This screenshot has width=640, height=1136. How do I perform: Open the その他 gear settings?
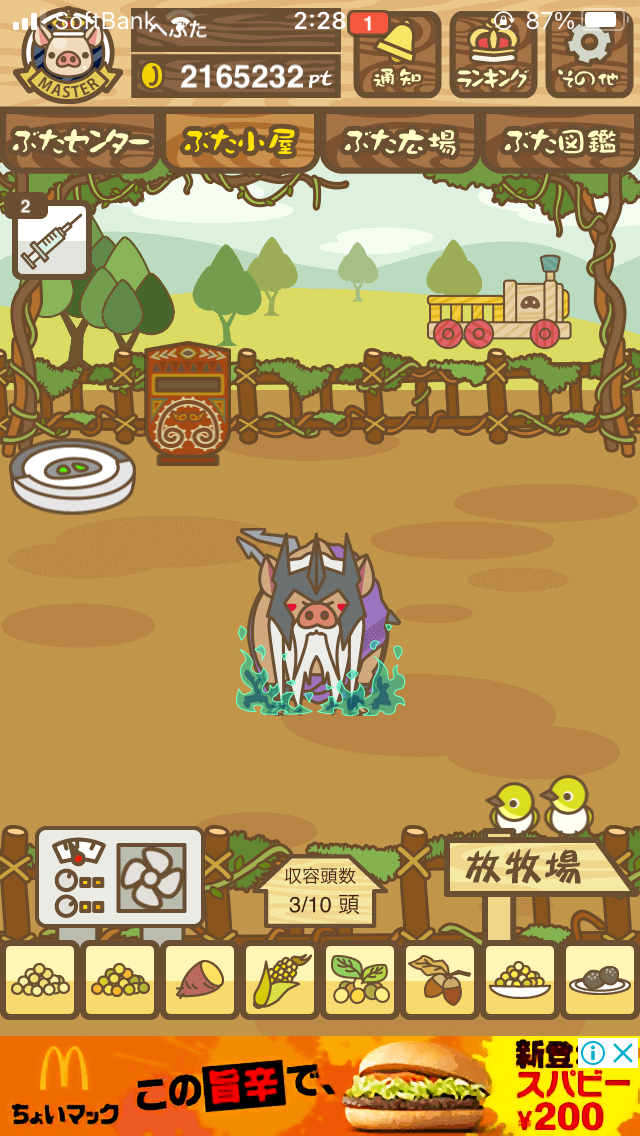589,55
